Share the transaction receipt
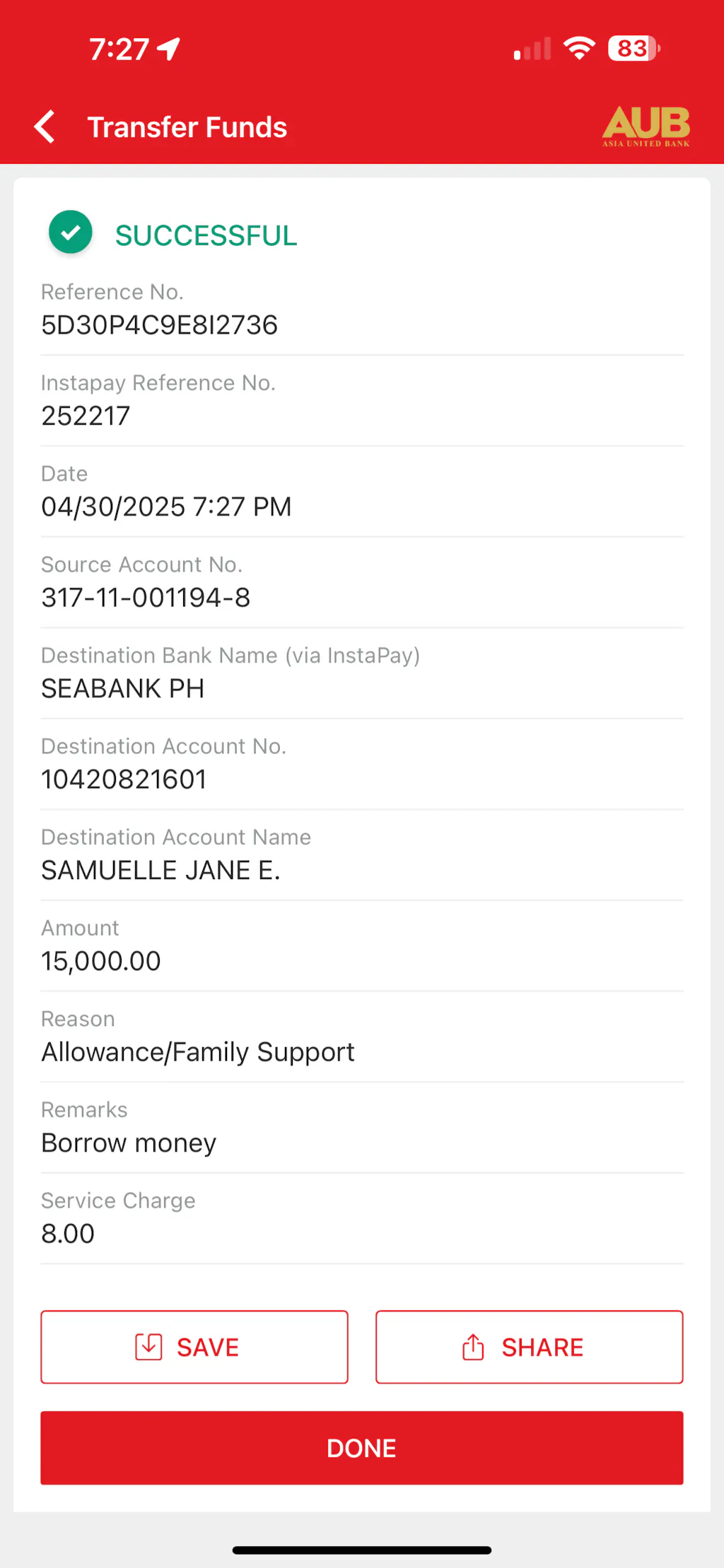The width and height of the screenshot is (724, 1568). point(529,1347)
